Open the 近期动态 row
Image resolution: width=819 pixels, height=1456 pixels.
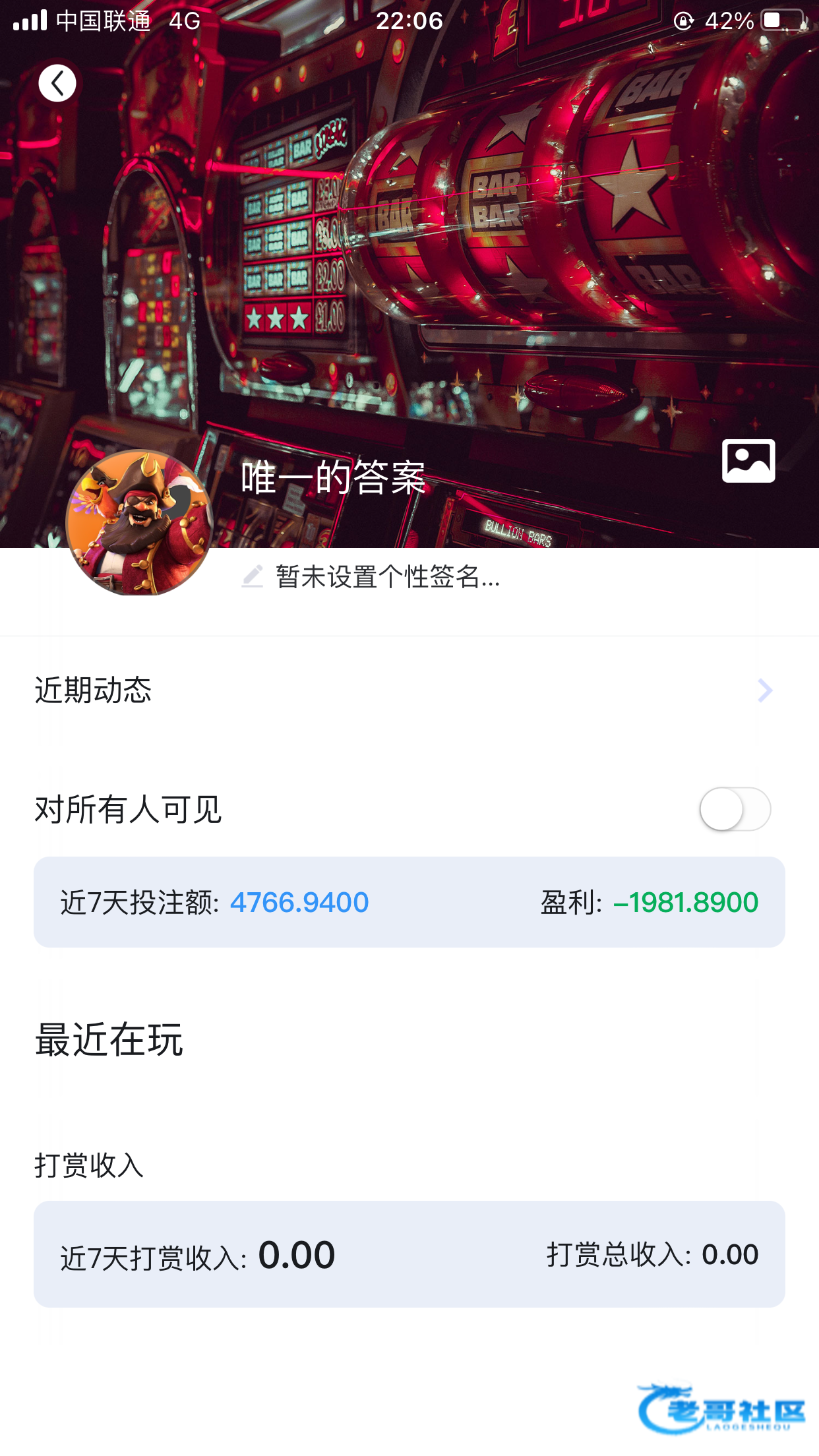(x=409, y=690)
